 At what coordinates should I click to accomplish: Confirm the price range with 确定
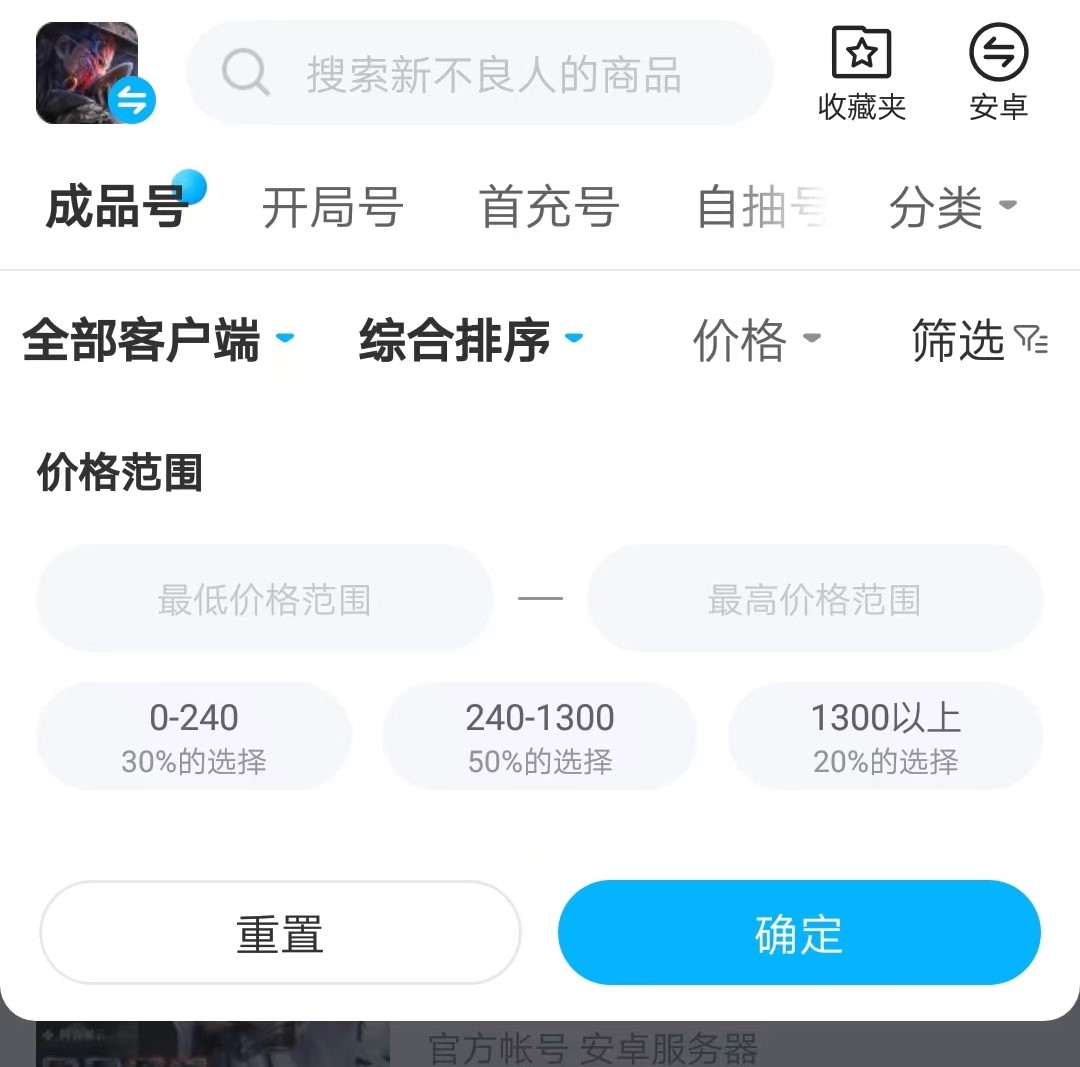pos(799,933)
